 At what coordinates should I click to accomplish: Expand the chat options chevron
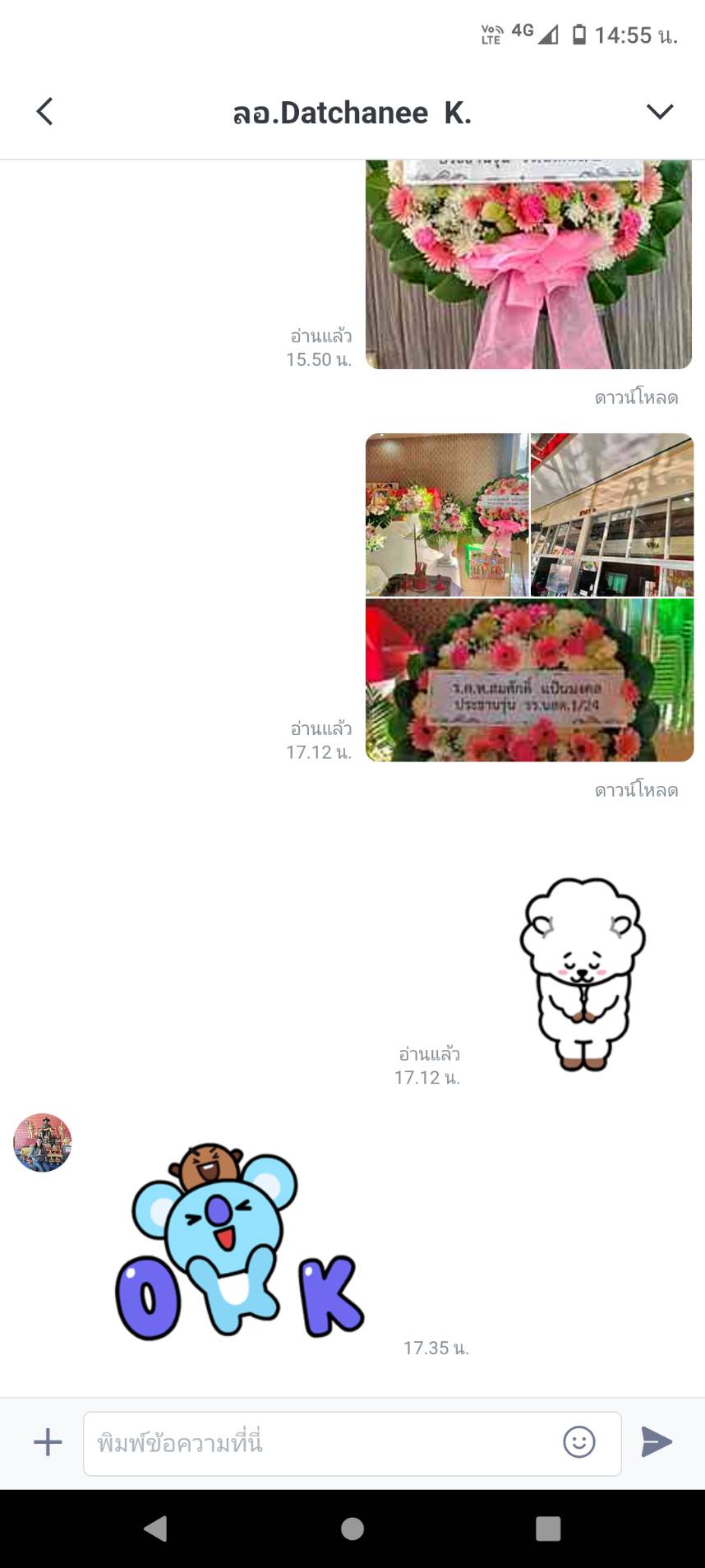659,112
